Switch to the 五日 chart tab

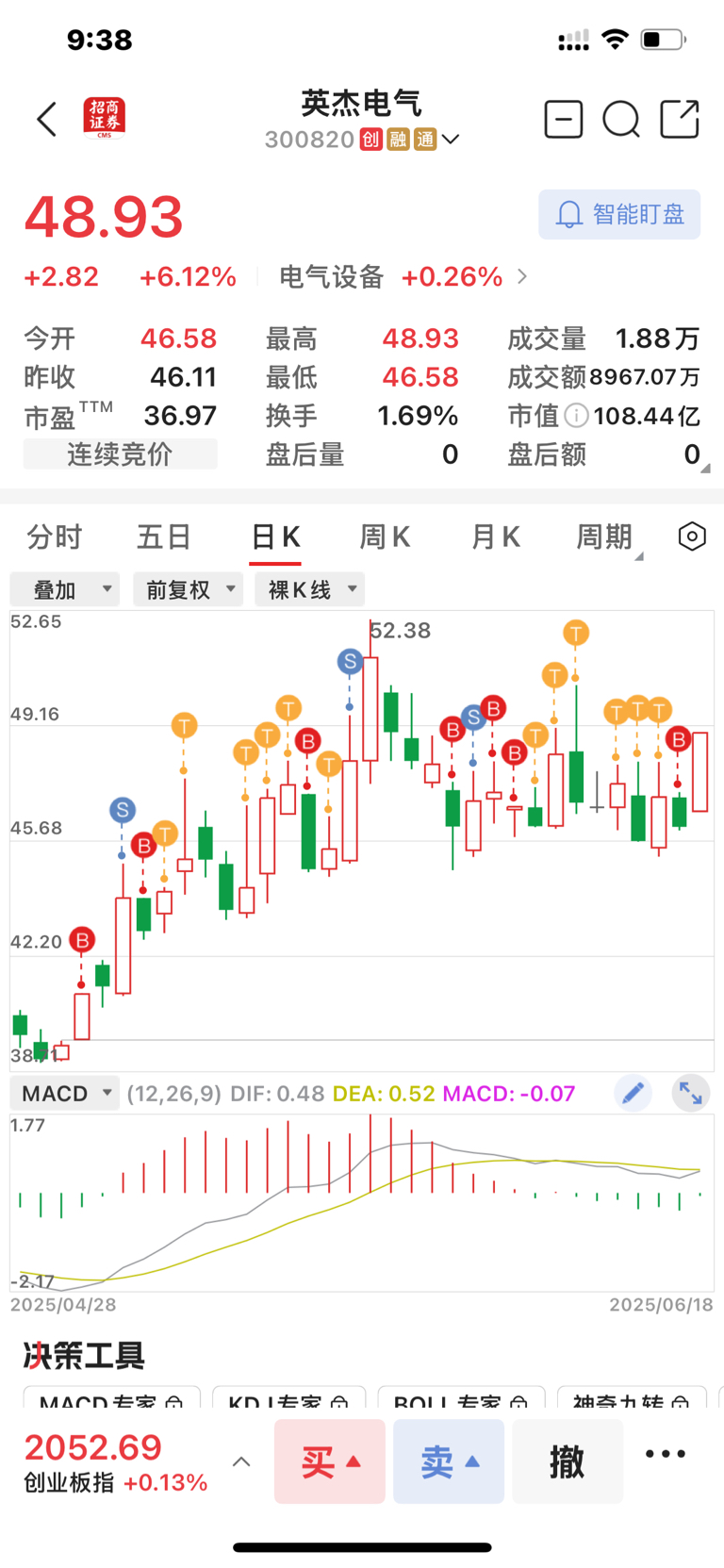click(x=164, y=536)
